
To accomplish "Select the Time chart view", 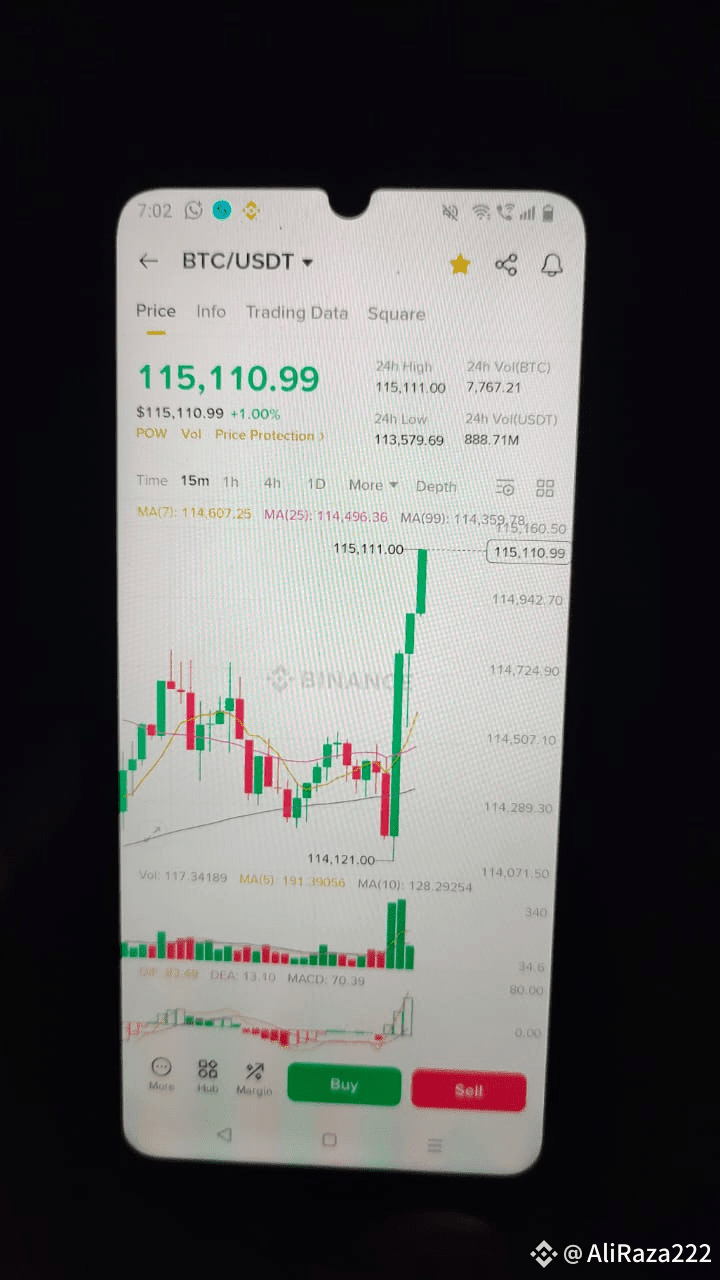I will point(152,481).
